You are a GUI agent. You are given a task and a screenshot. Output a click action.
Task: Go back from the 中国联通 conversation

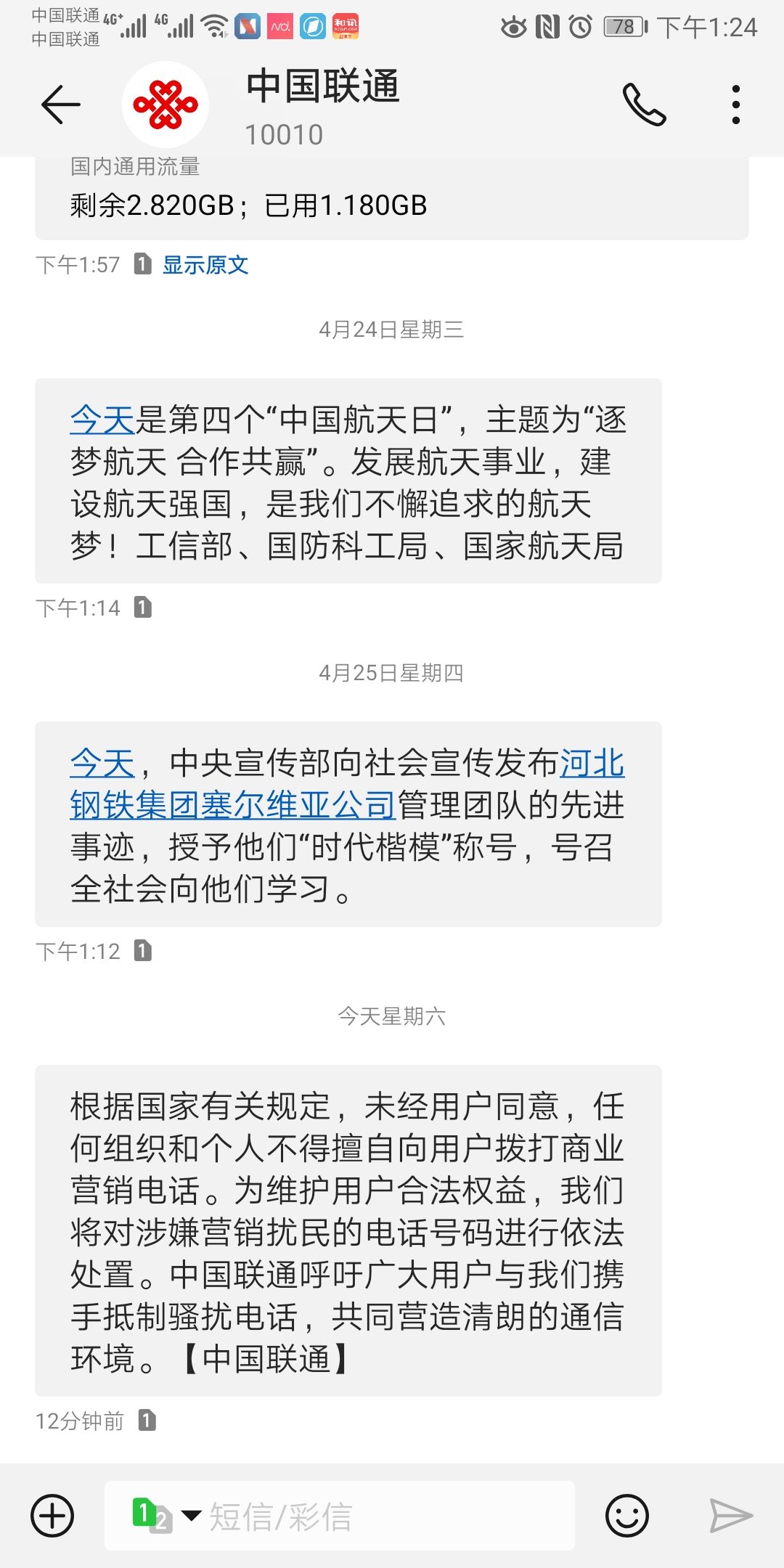click(60, 105)
